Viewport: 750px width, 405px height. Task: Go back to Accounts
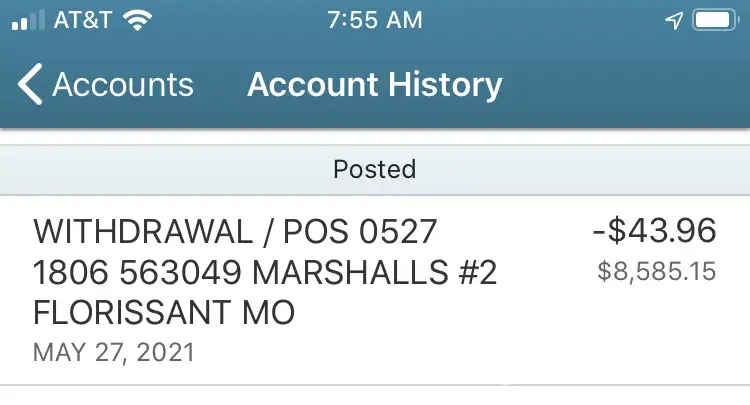pyautogui.click(x=105, y=85)
